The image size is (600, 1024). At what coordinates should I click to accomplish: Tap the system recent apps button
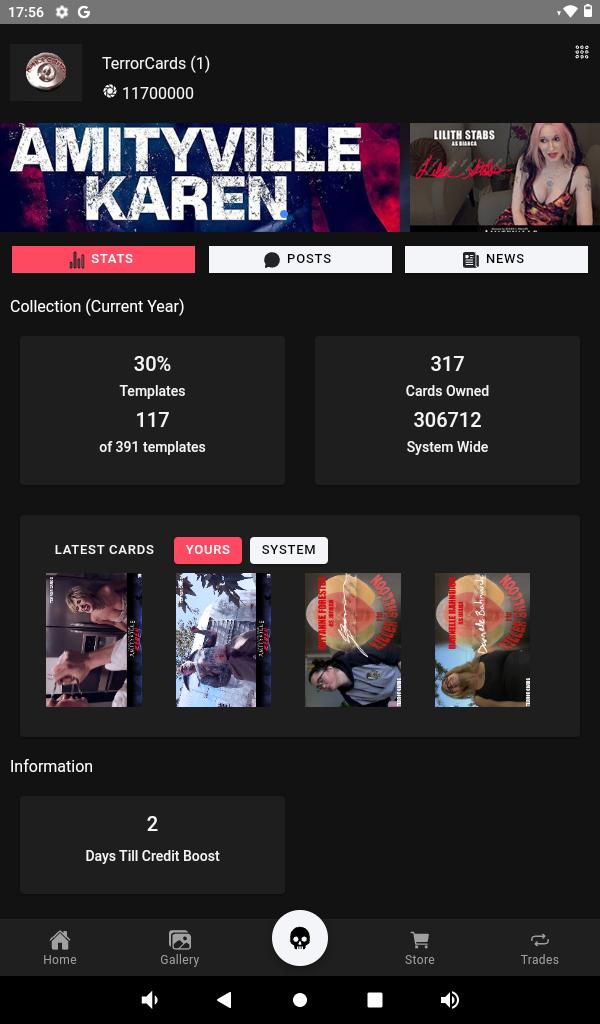tap(375, 999)
